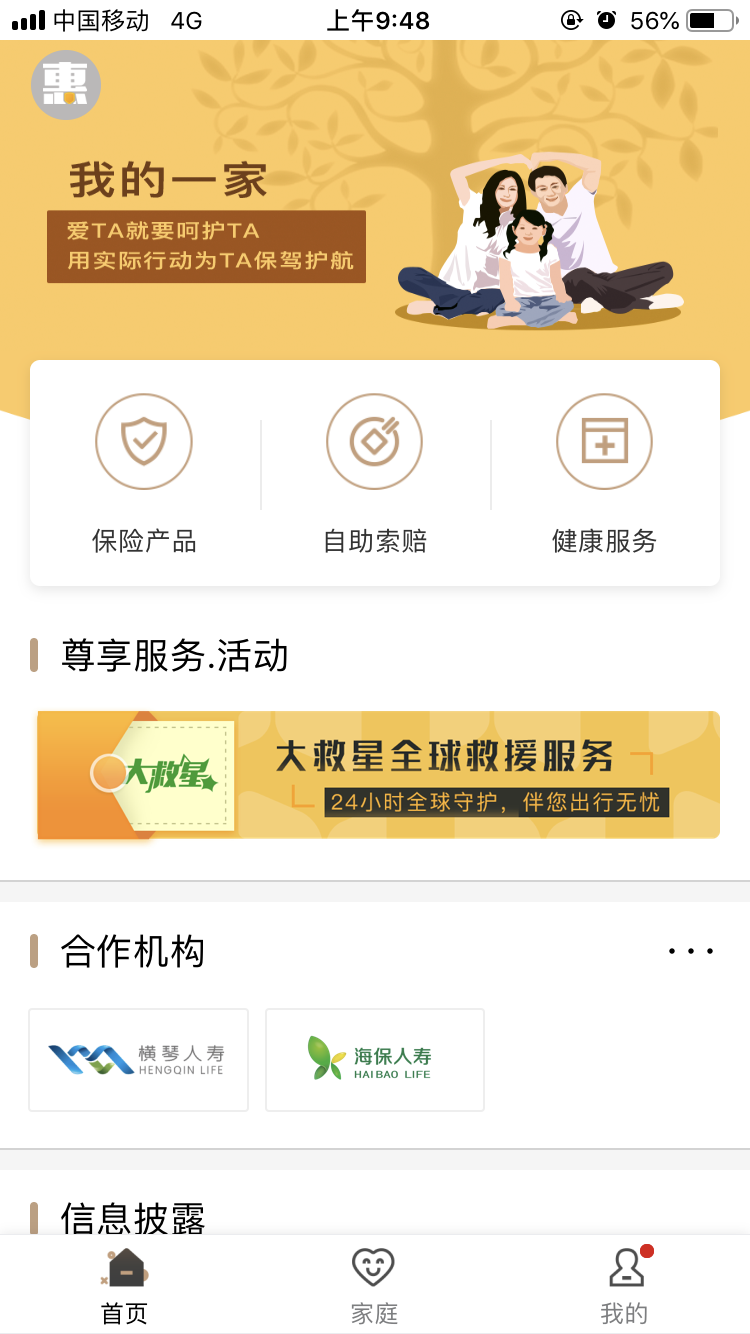Show more 合作机构 via three dots

[x=691, y=951]
